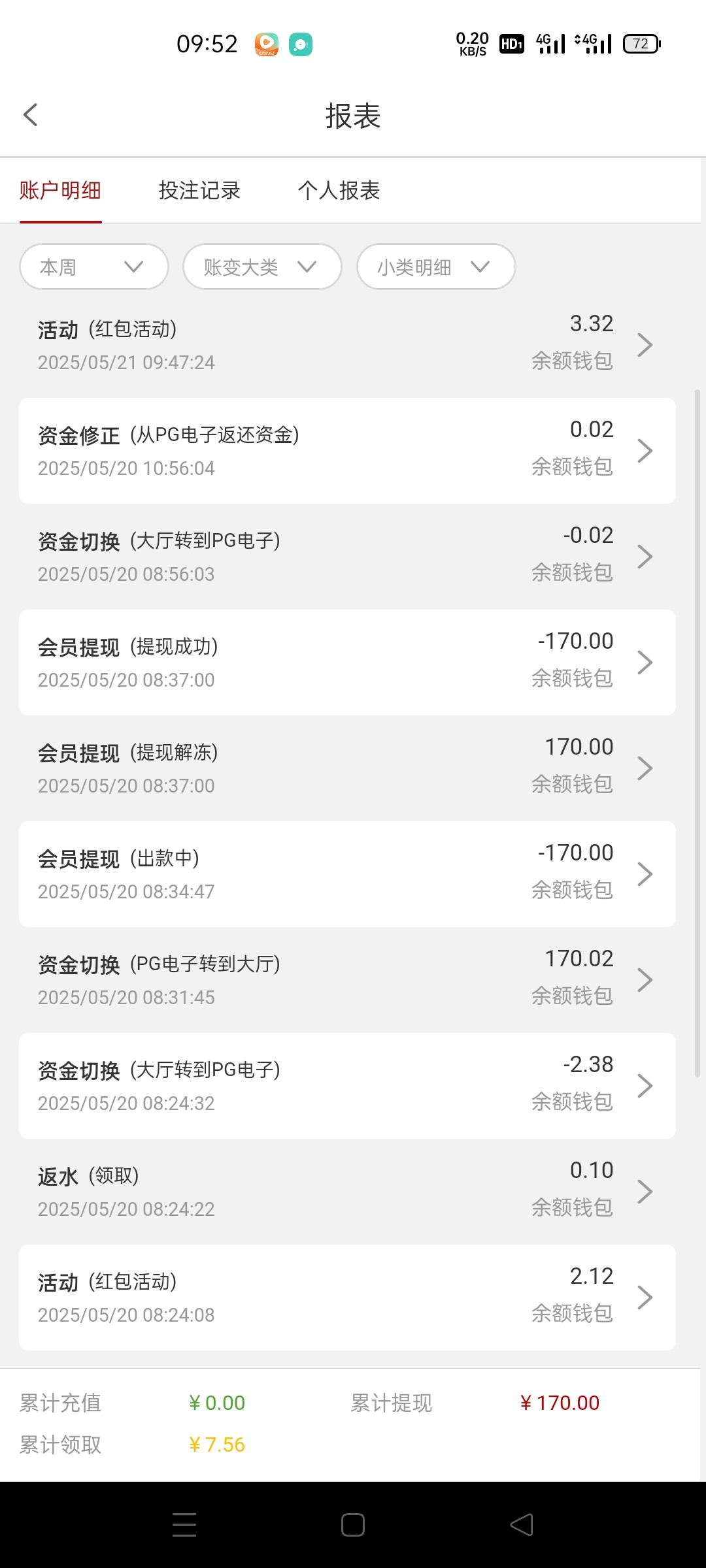Open the 资金修正 从PG电子返还资金 record
Image resolution: width=706 pixels, height=1568 pixels.
[347, 451]
